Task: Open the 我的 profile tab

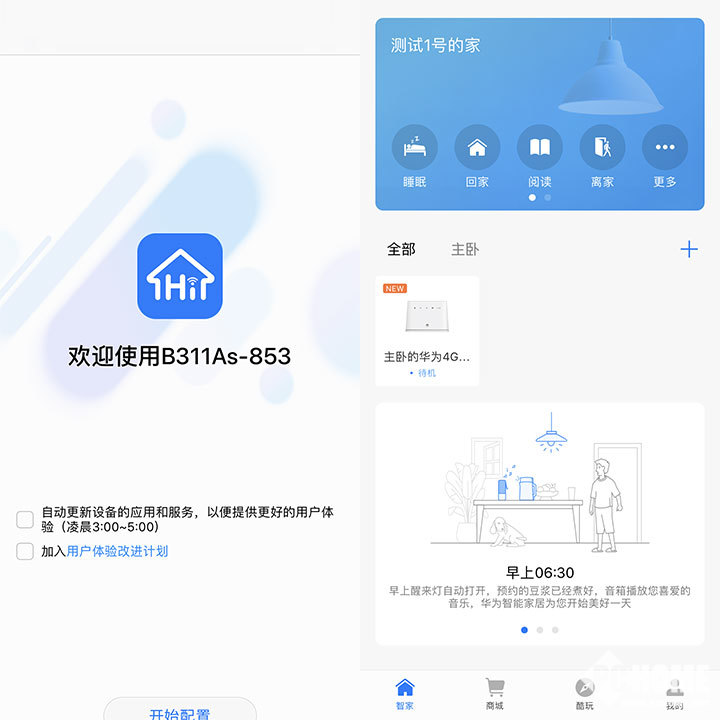Action: [x=675, y=692]
